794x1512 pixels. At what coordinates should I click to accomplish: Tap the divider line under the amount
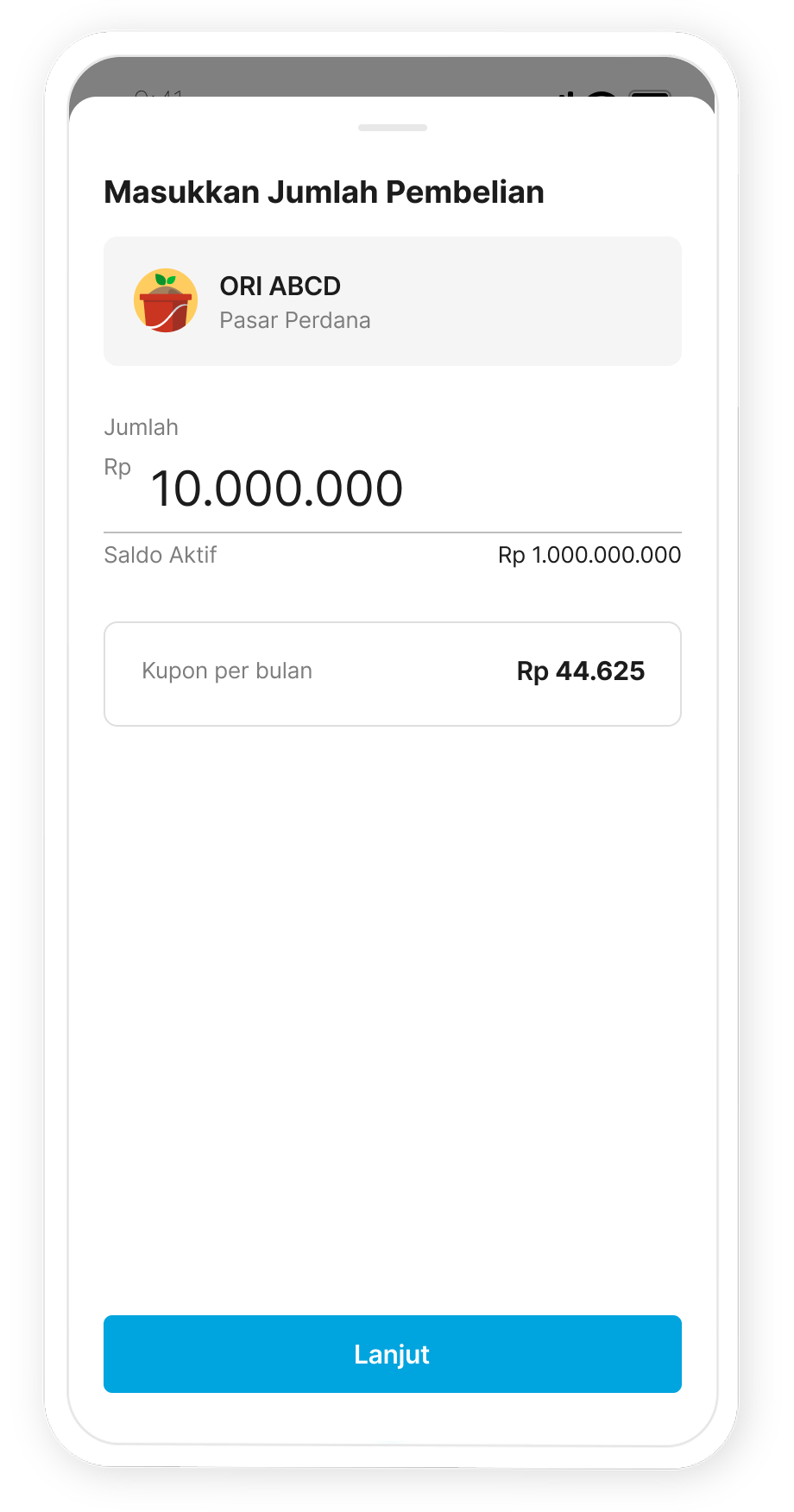click(x=392, y=529)
